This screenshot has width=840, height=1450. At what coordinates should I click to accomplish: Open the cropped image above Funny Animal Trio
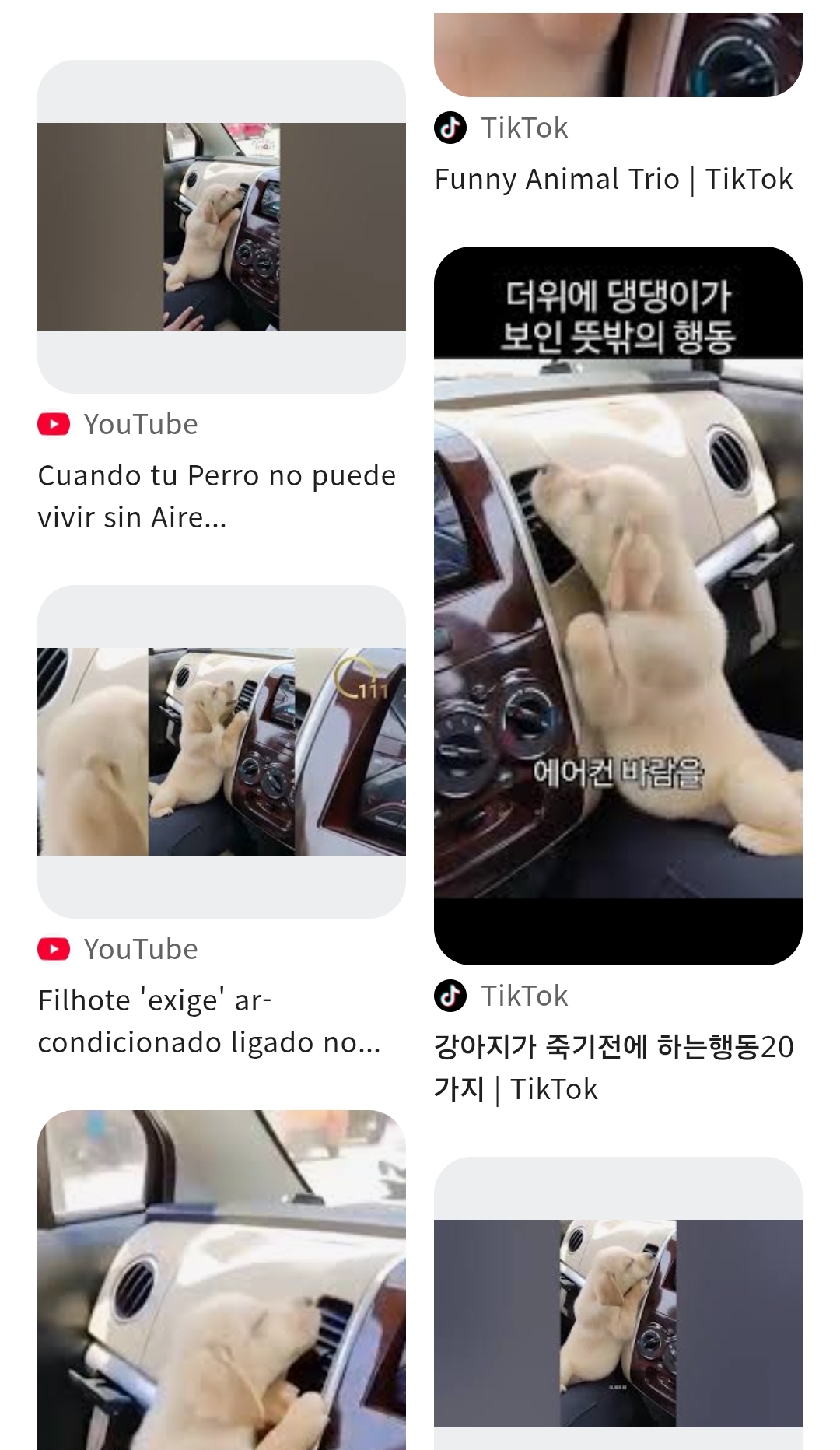pos(618,54)
